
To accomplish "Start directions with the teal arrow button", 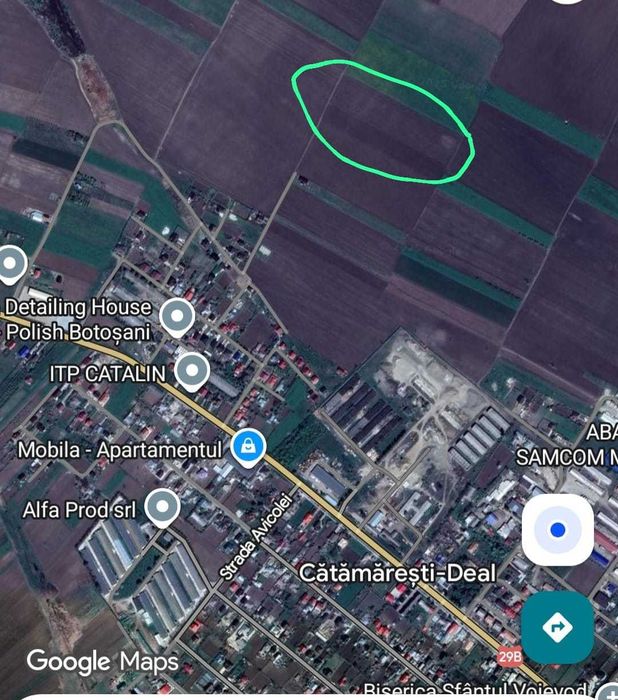I will click(x=557, y=627).
